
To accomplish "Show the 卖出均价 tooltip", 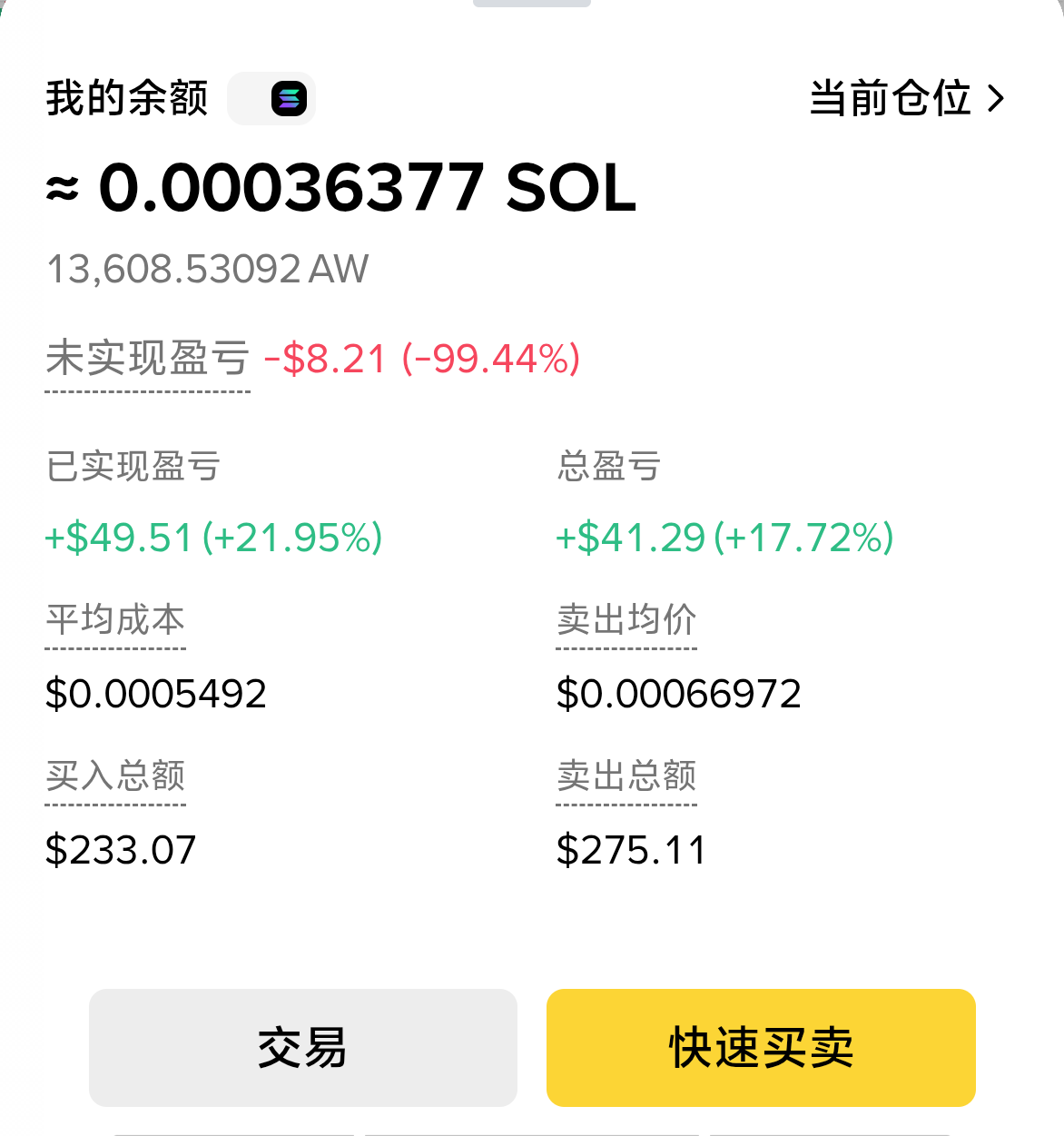I will coord(626,620).
